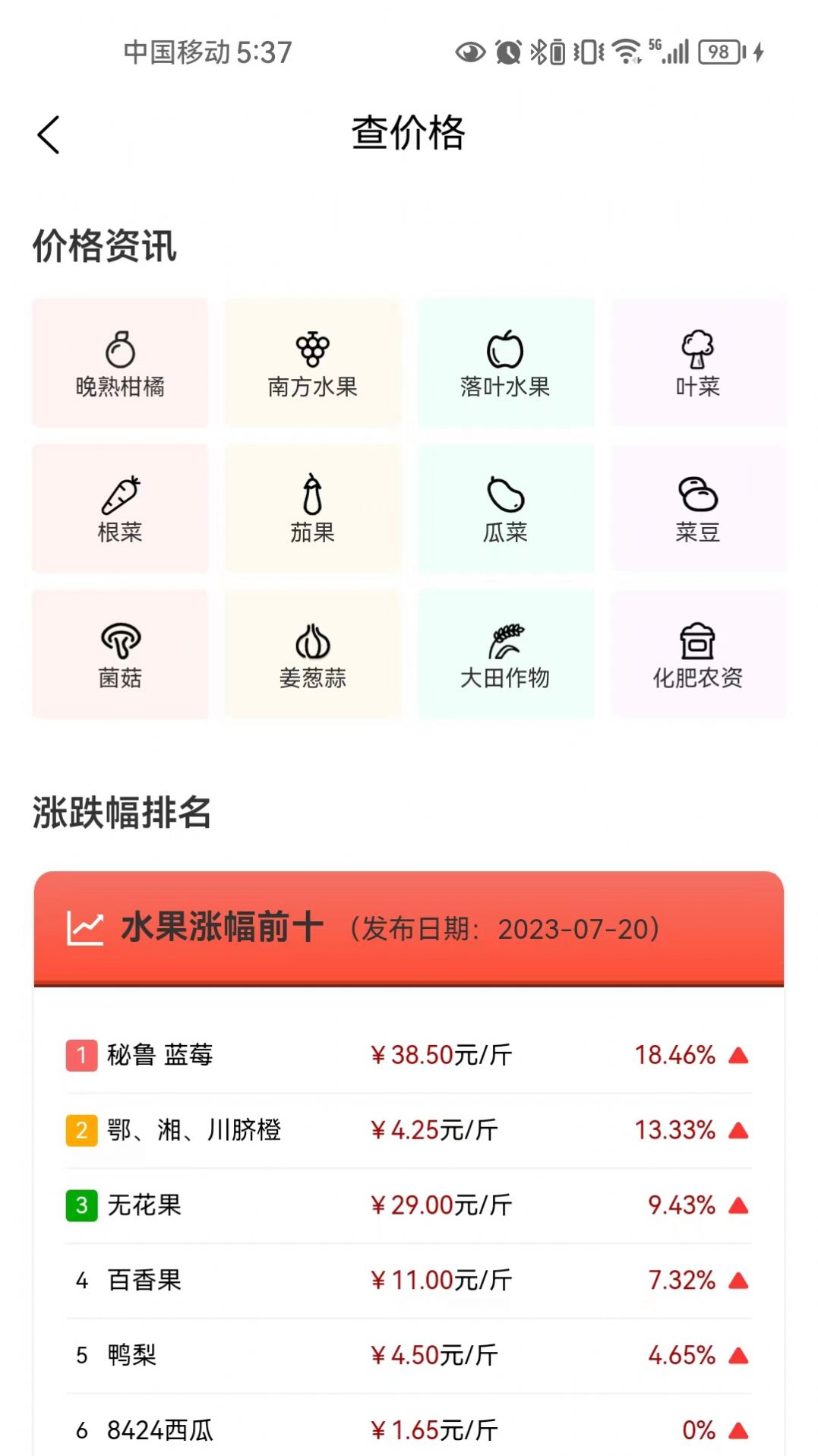818x1456 pixels.
Task: Open the 南方水果 price category
Action: coord(312,363)
